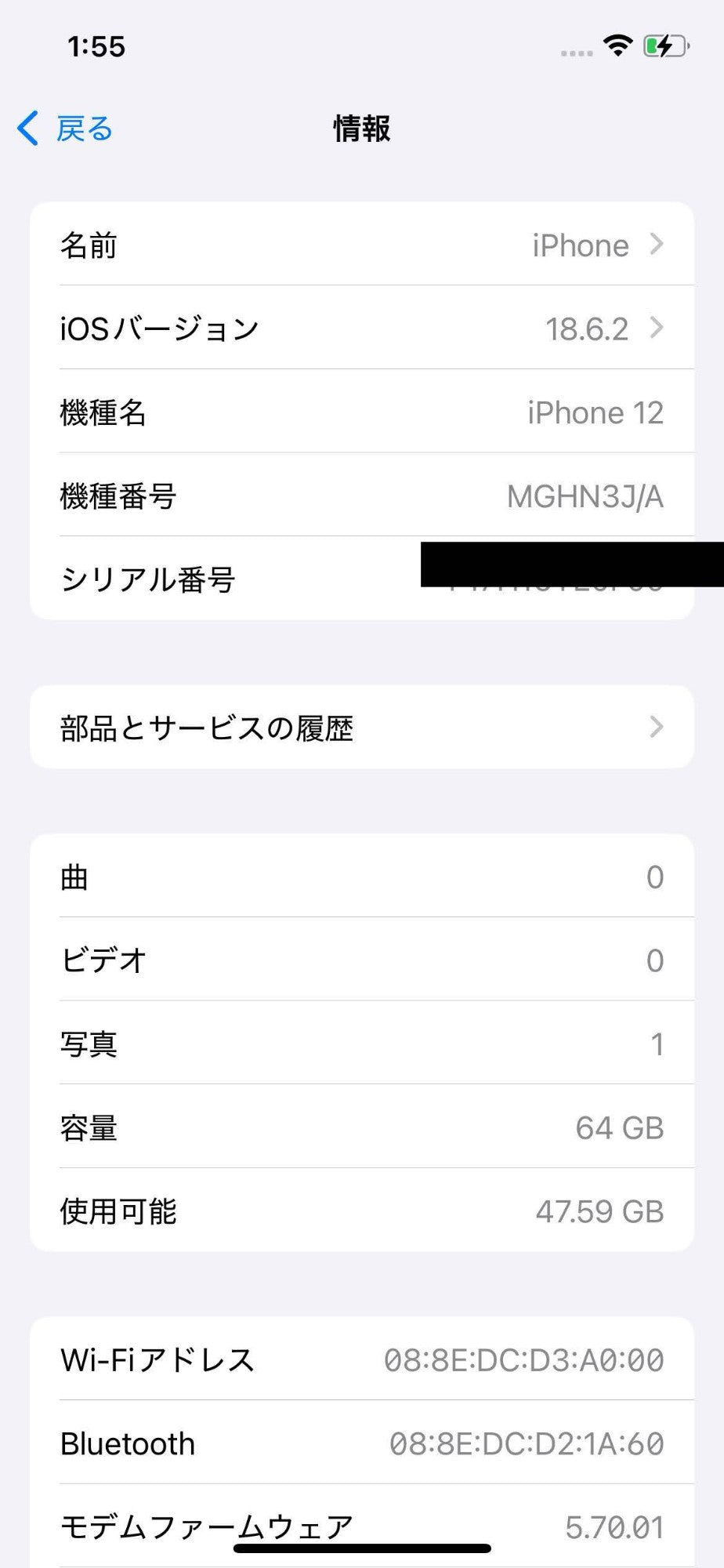The image size is (724, 1568).
Task: Select the Bluetooth address row
Action: pyautogui.click(x=362, y=1443)
